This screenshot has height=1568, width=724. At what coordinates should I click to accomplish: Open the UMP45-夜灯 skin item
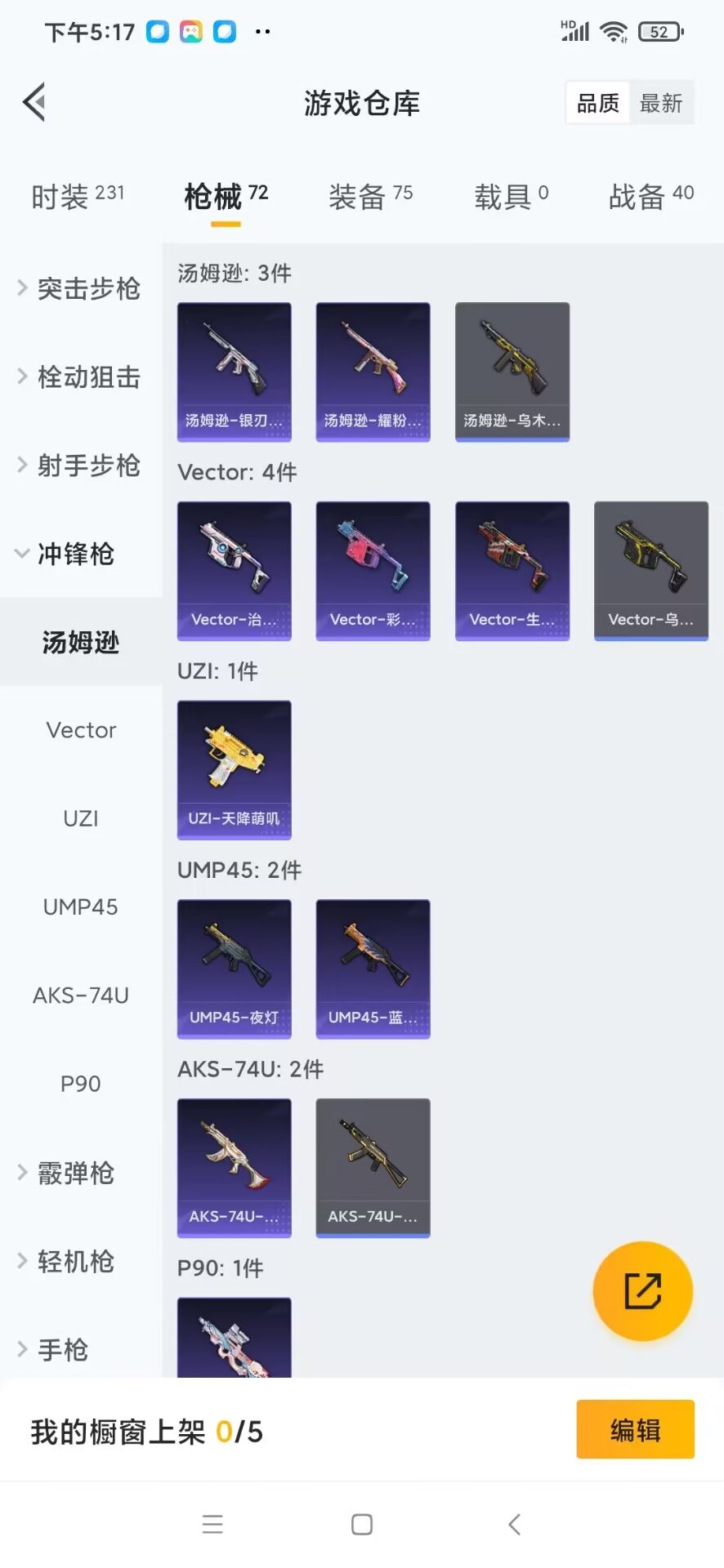[x=235, y=969]
